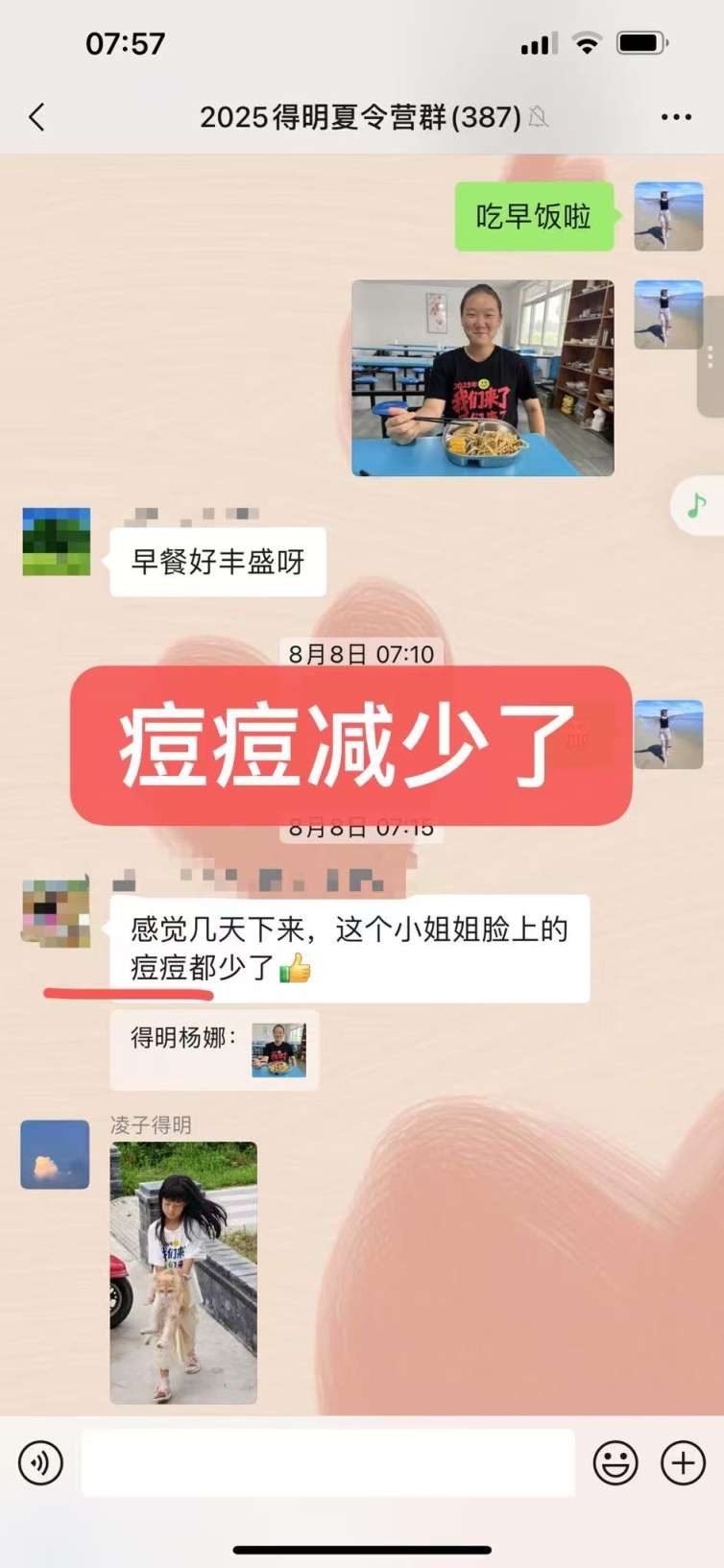Open the group chat overflow menu

point(676,117)
